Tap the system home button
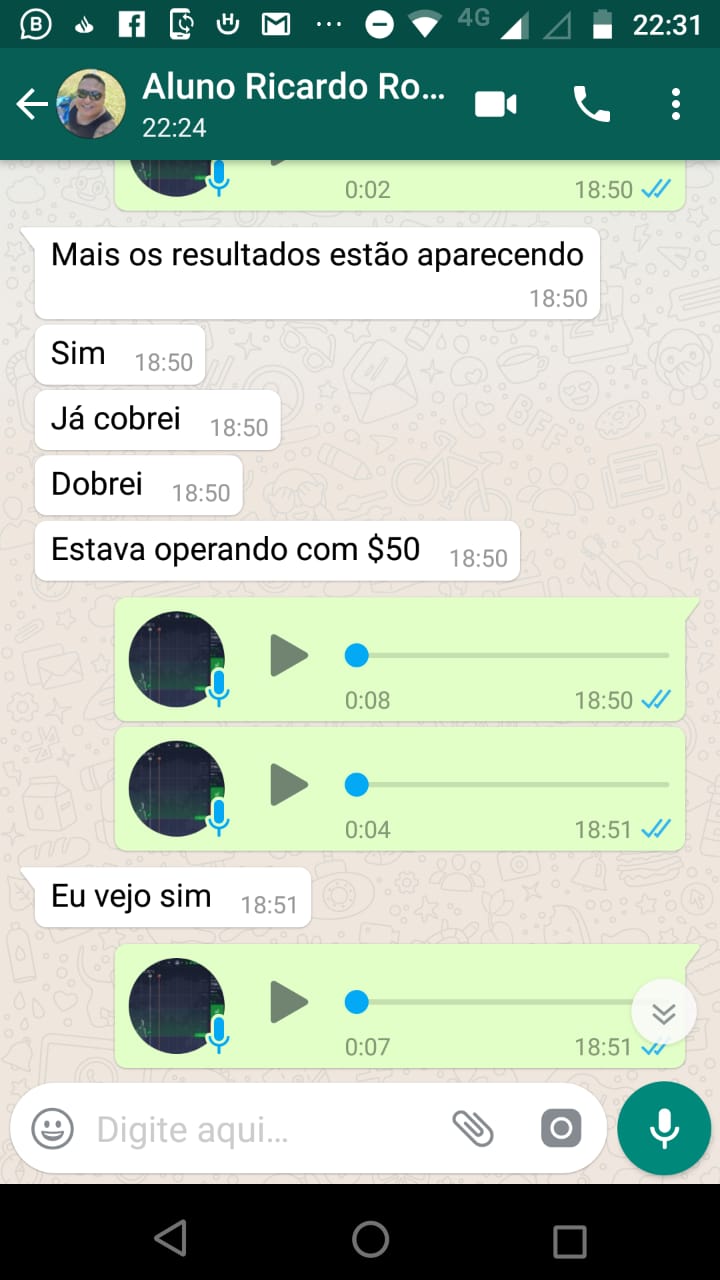The height and width of the screenshot is (1280, 720). coord(370,1239)
